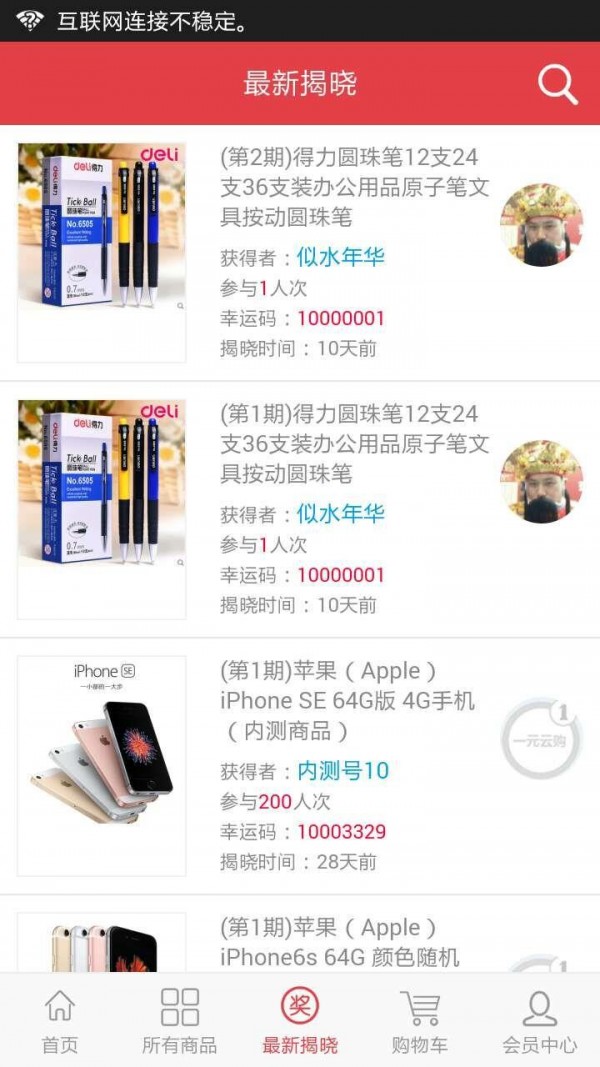Open the iPhone6s 64G 颜色随机 result

339,942
